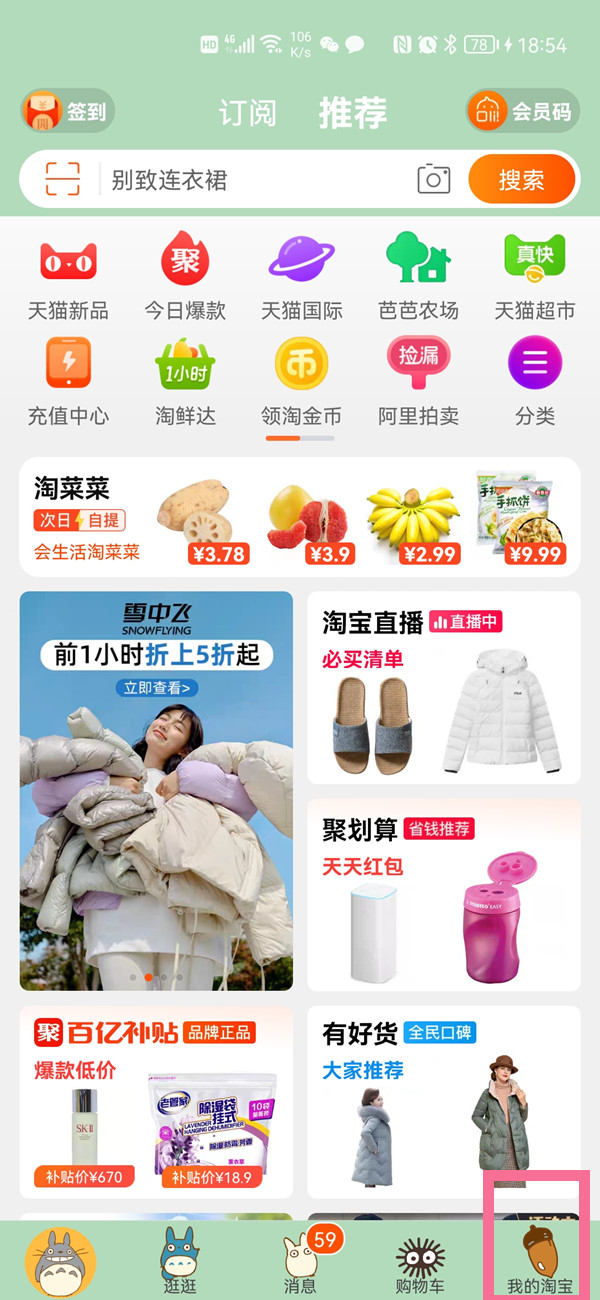Open 领淘金币 coins page
This screenshot has height=1300, width=600.
pos(302,382)
